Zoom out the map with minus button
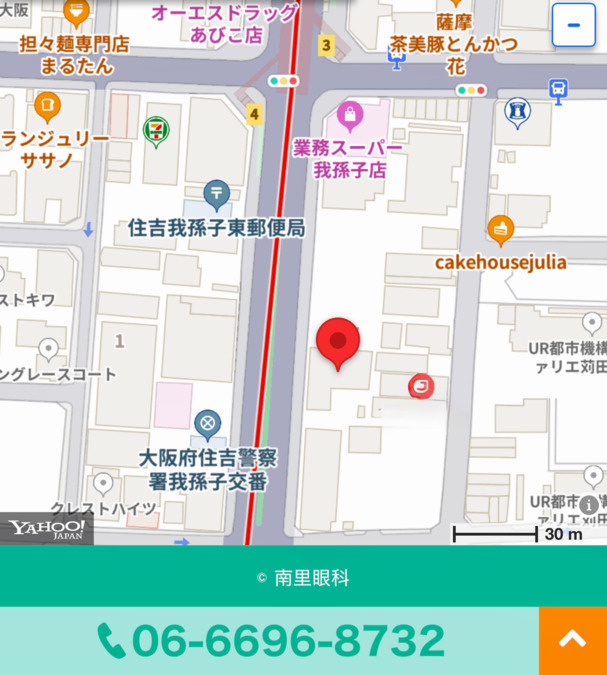Image resolution: width=607 pixels, height=675 pixels. (x=573, y=26)
